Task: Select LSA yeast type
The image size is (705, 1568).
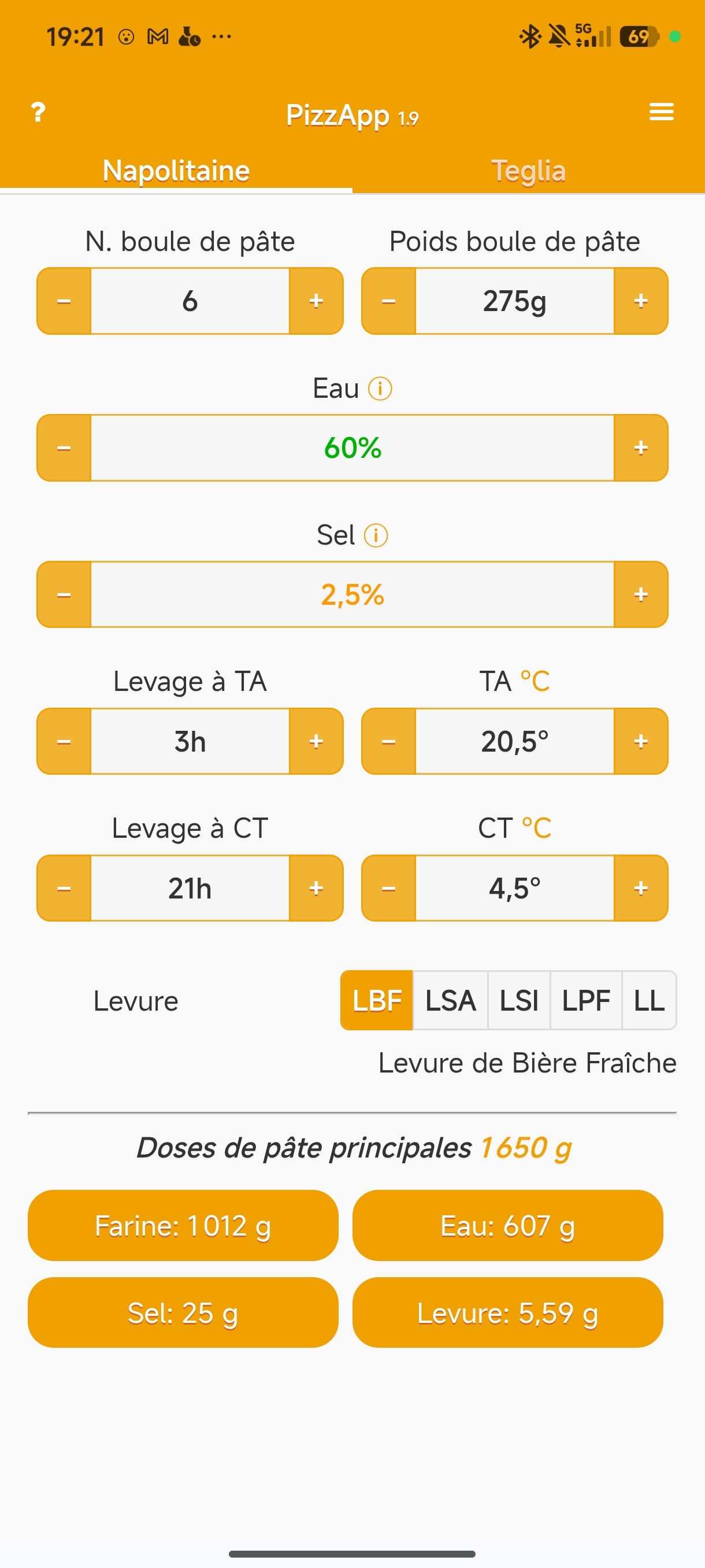Action: tap(450, 1000)
